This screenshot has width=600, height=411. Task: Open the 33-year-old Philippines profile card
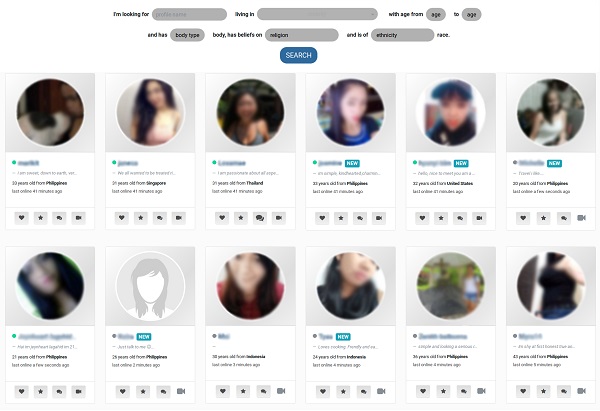pyautogui.click(x=50, y=112)
